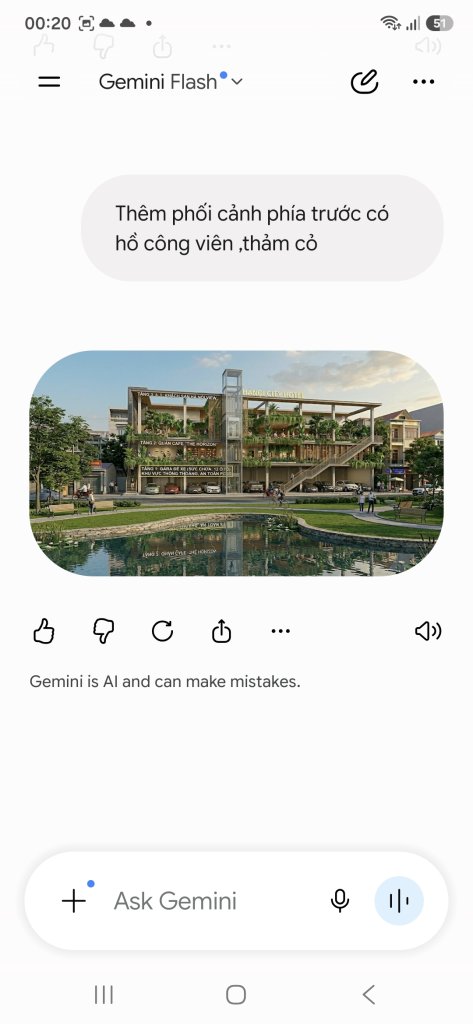The width and height of the screenshot is (473, 1024).
Task: Listen to the response with the speaker icon
Action: click(x=428, y=632)
